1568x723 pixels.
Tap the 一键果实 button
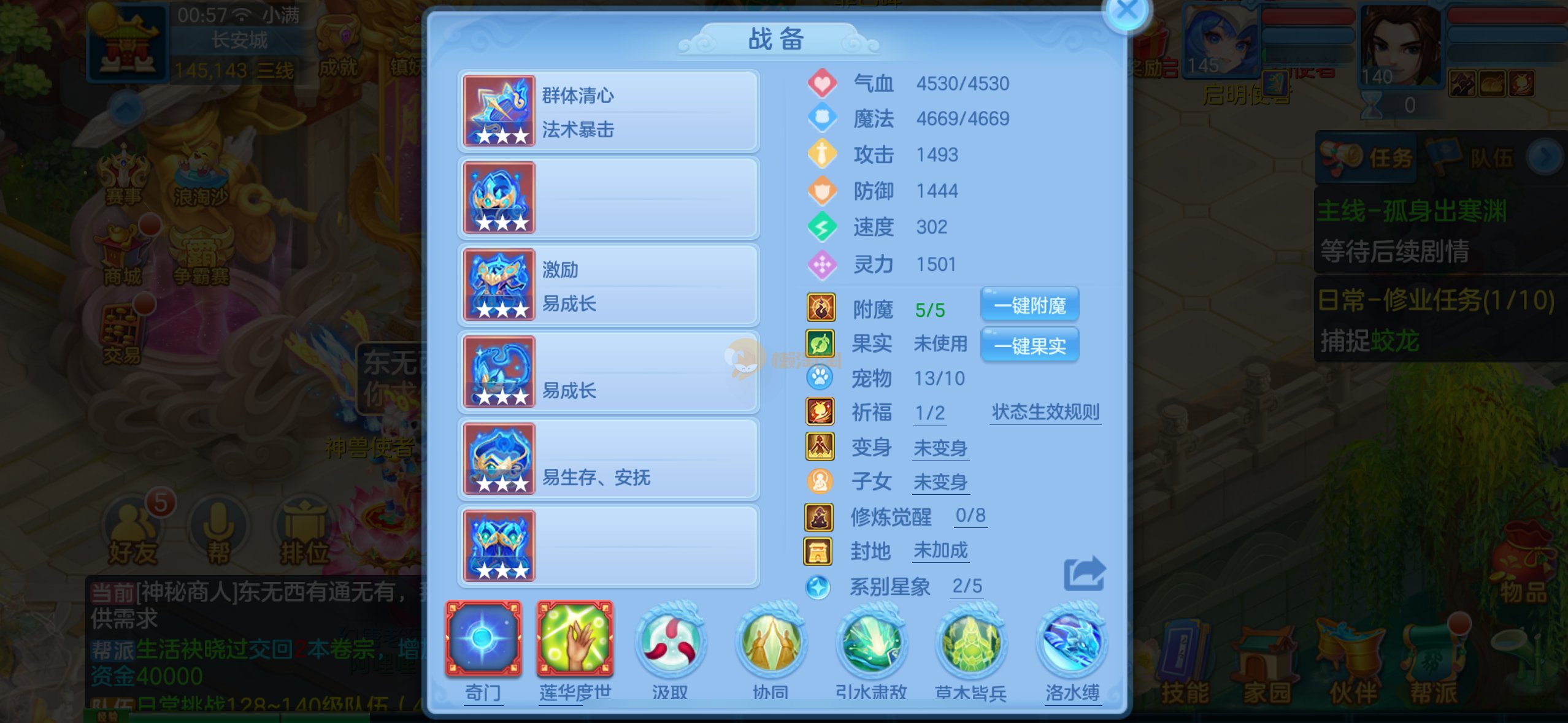pyautogui.click(x=1029, y=345)
